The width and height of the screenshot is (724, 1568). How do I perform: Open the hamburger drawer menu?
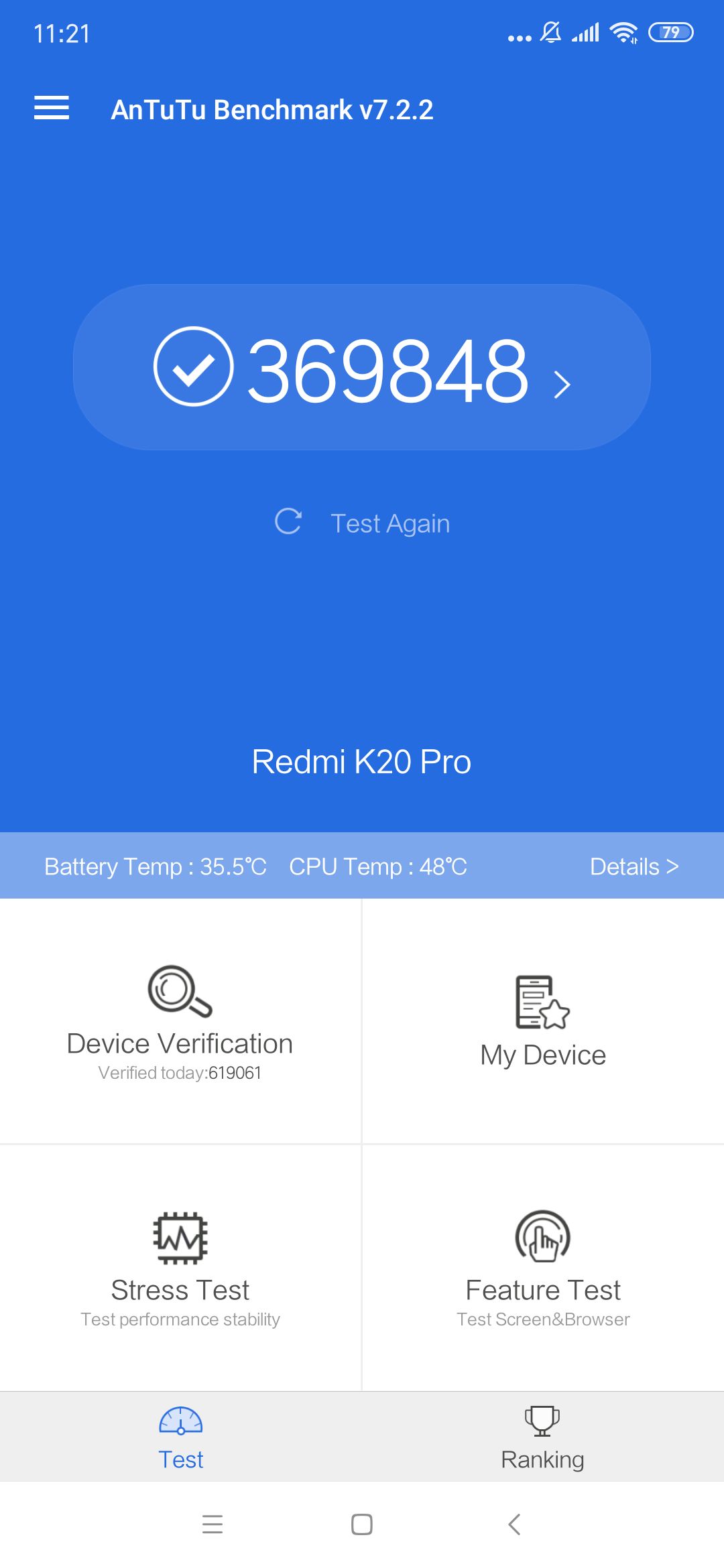tap(52, 108)
